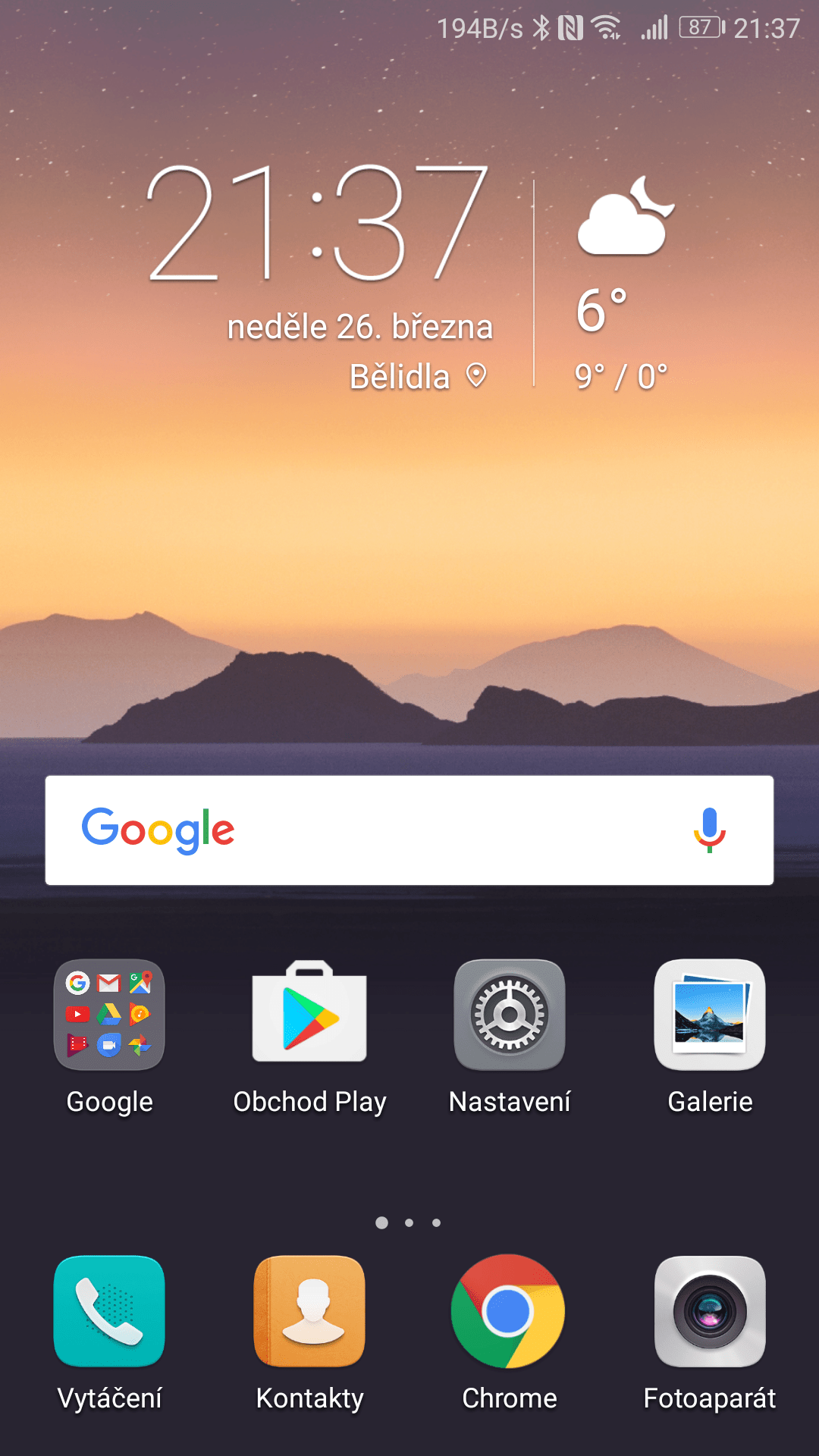The width and height of the screenshot is (819, 1456).
Task: Open the Fotoaparát camera
Action: coord(710,1311)
